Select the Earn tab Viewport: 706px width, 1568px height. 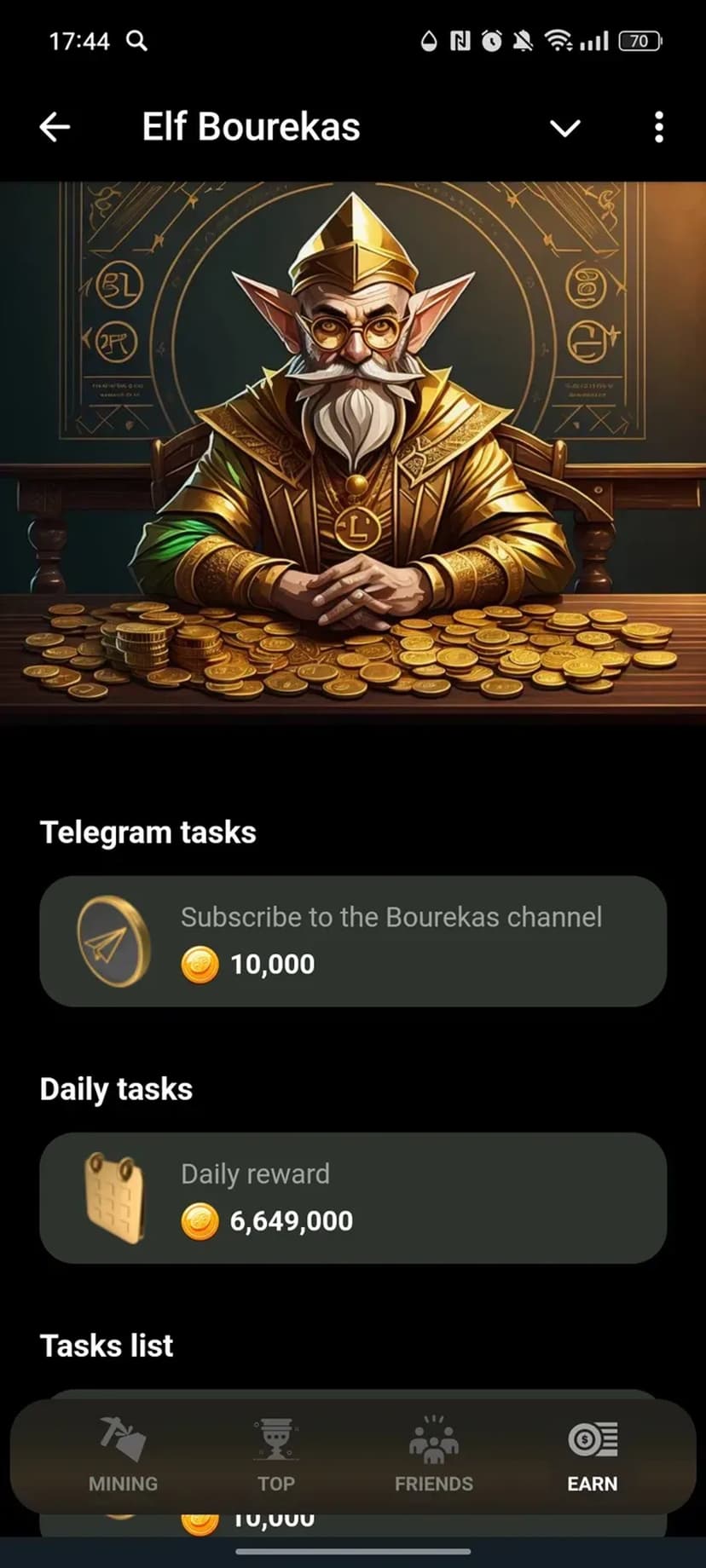[x=592, y=1456]
